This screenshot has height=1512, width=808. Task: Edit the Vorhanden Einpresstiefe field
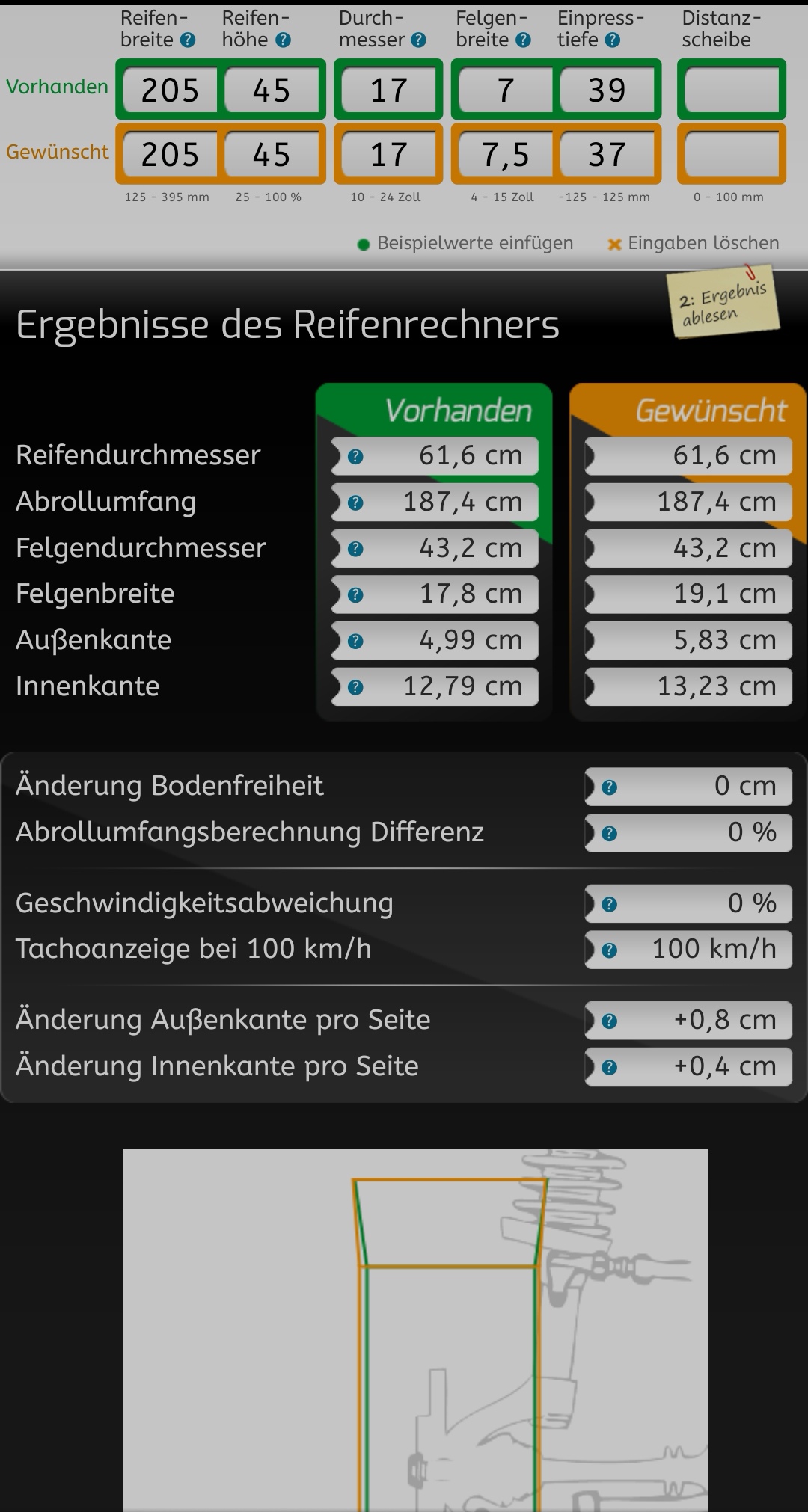[607, 90]
